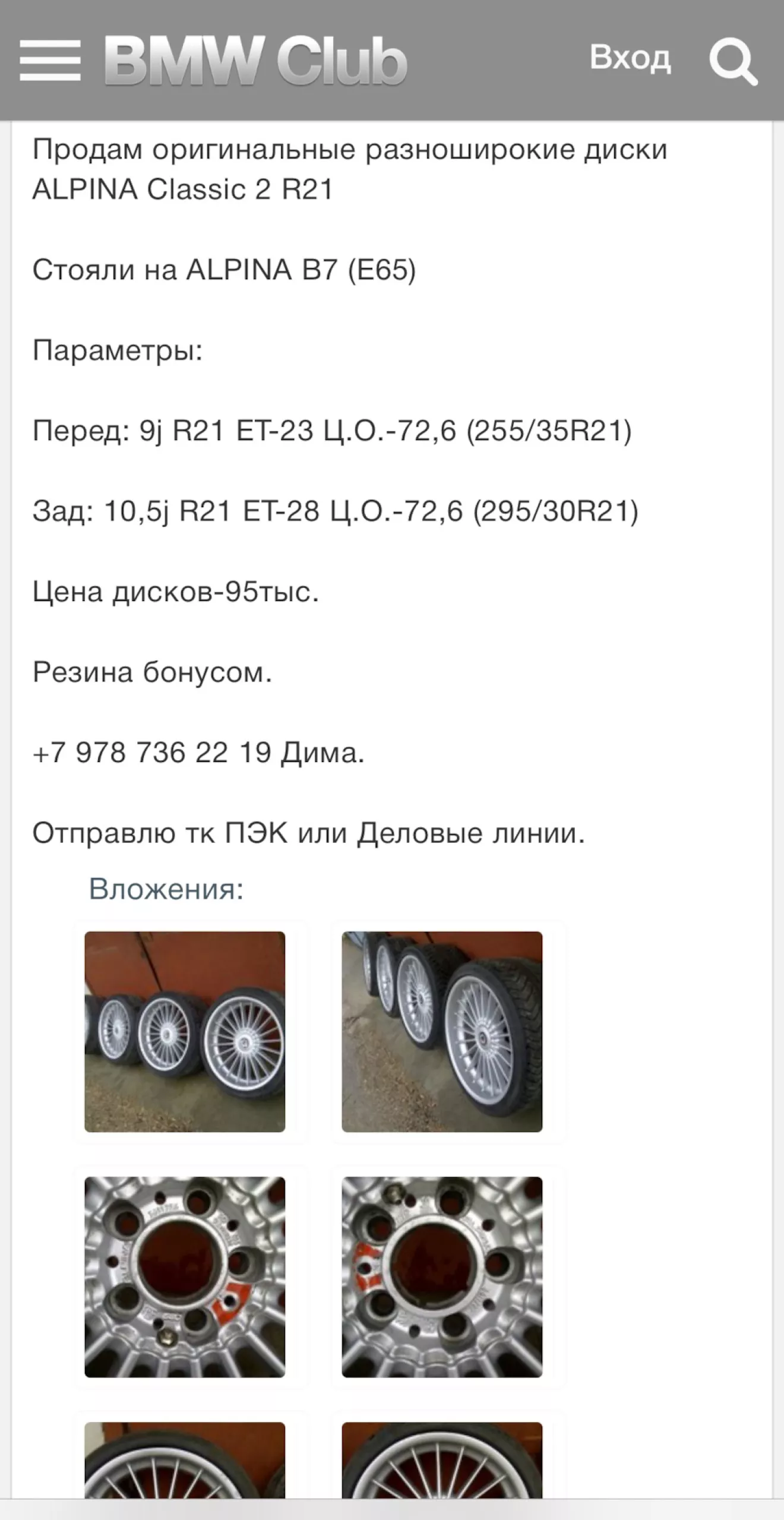Image resolution: width=784 pixels, height=1520 pixels.
Task: Open the hamburger menu
Action: point(50,61)
